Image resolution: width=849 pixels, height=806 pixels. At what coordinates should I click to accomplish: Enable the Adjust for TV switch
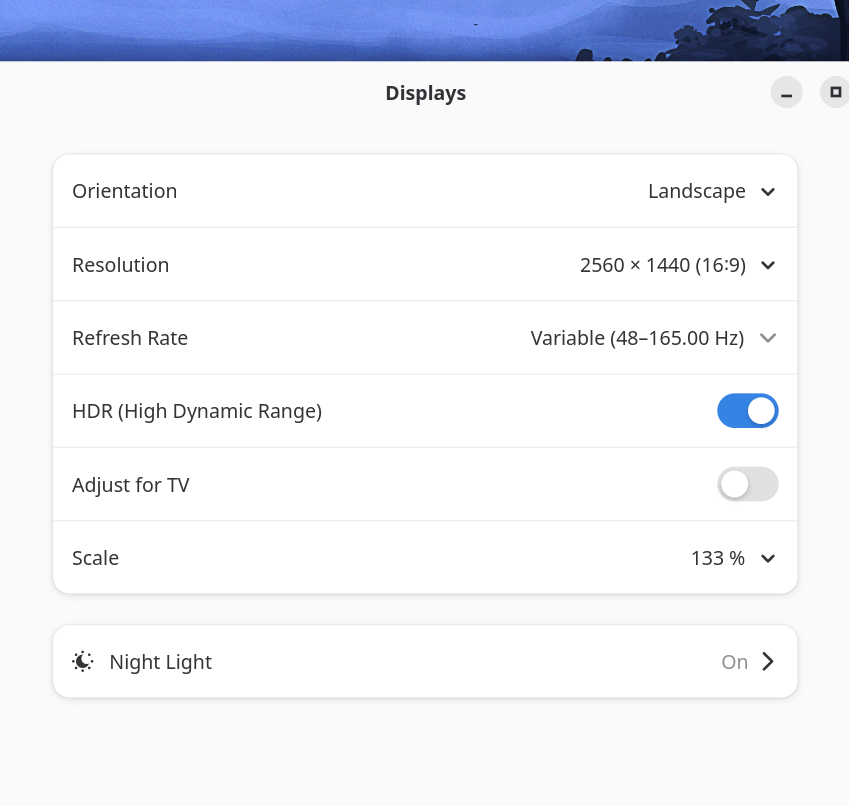(747, 485)
